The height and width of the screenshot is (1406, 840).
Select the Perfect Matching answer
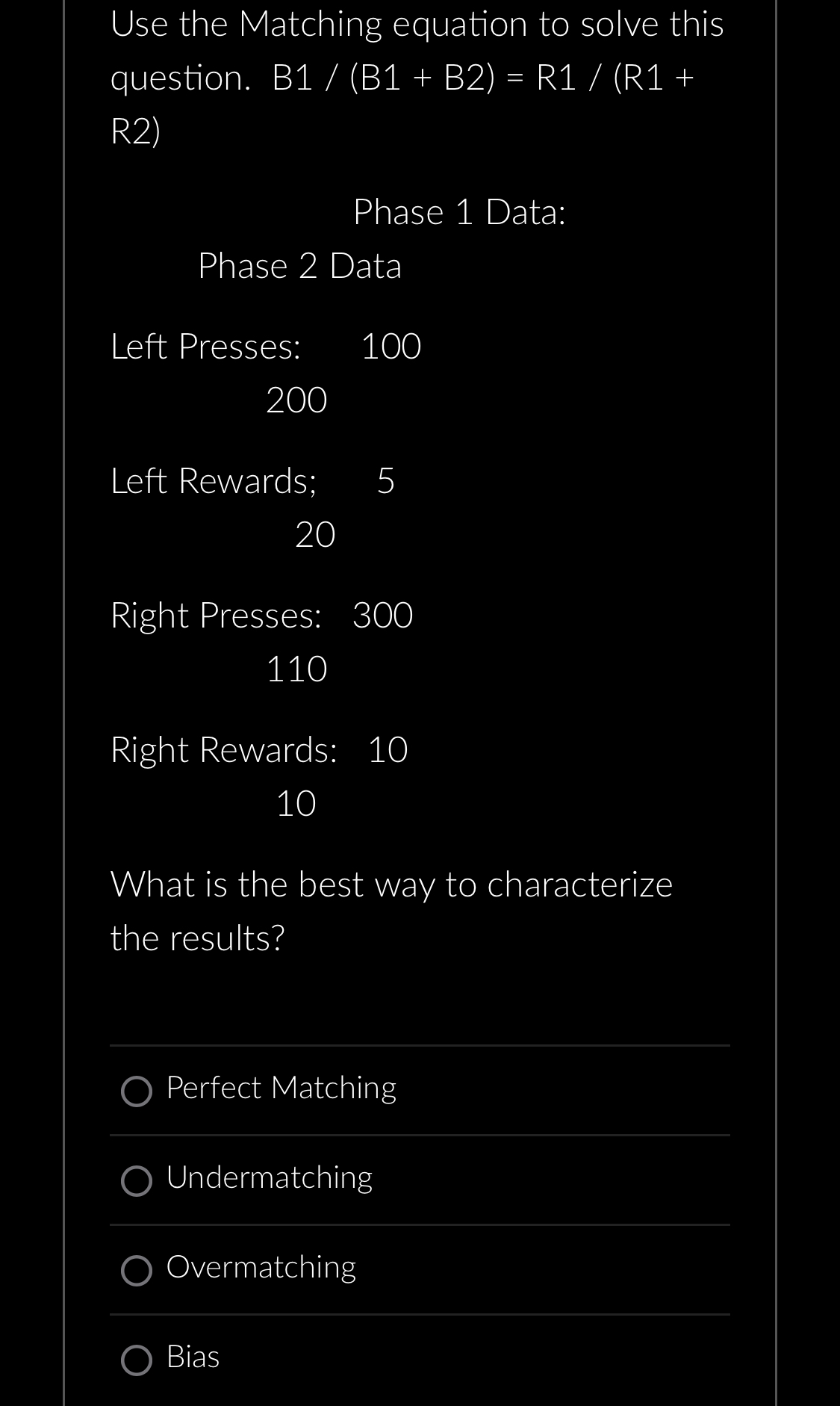[137, 1091]
